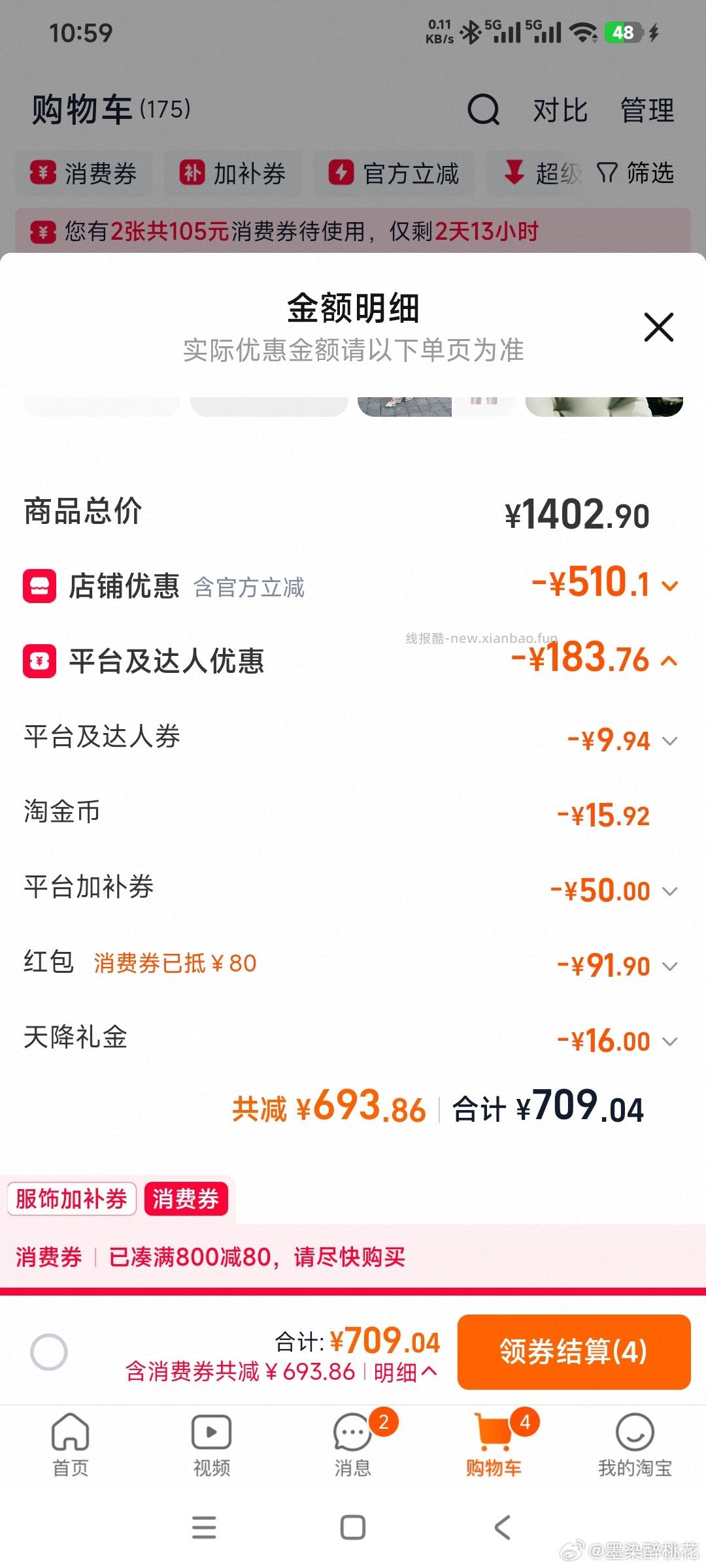Image resolution: width=706 pixels, height=1568 pixels.
Task: Open 对比 from the top bar
Action: coord(559,110)
